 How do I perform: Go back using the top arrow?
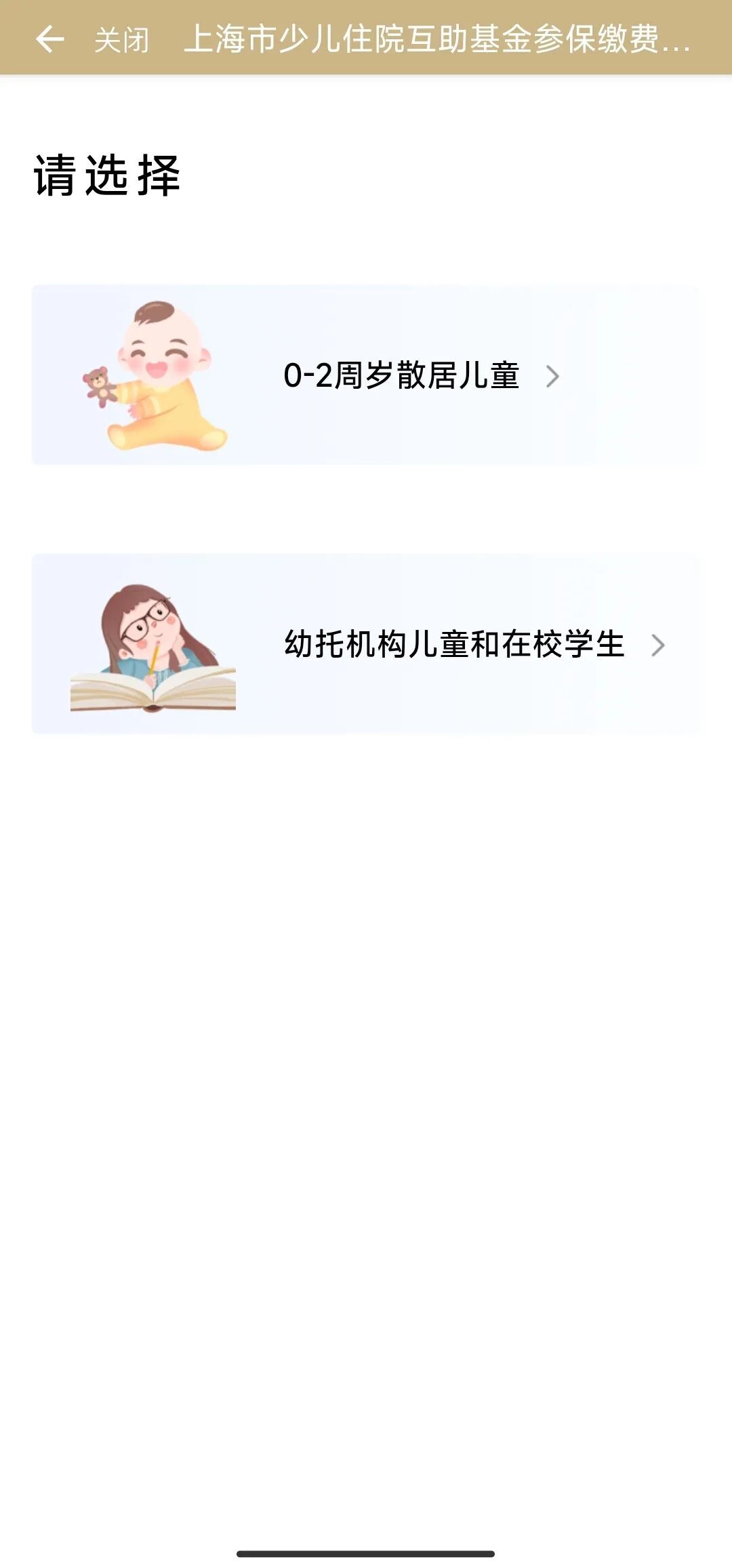(49, 39)
